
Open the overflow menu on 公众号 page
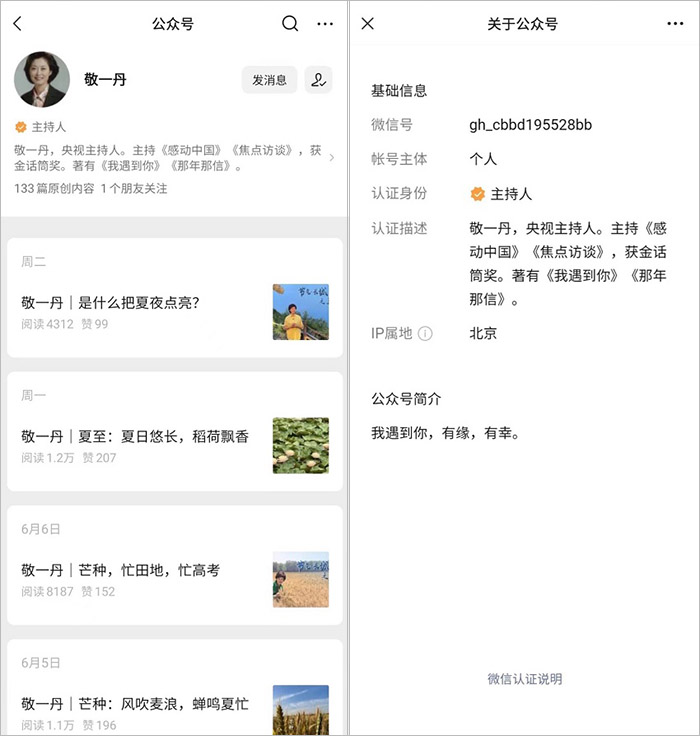tap(325, 24)
